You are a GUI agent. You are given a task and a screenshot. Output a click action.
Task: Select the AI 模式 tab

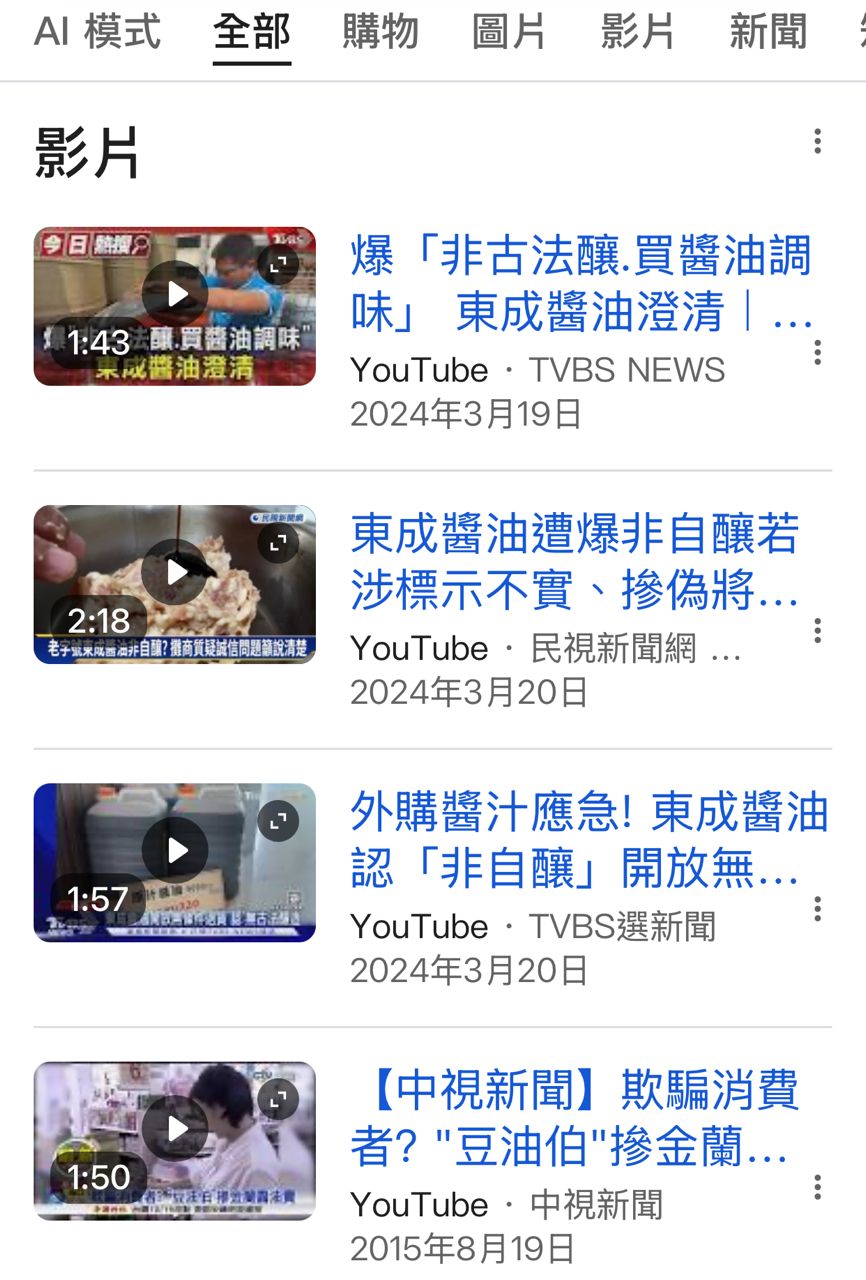[x=97, y=32]
